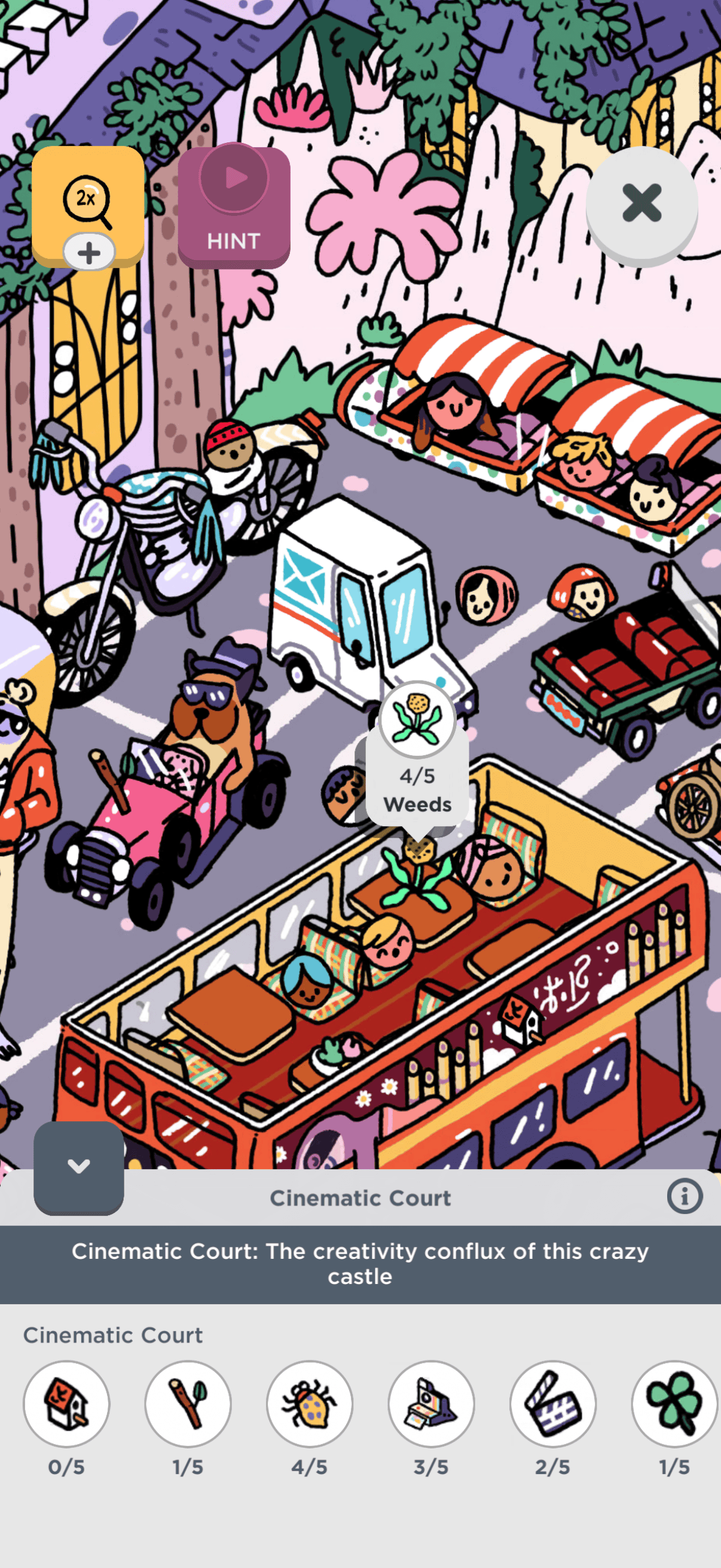Select the instant camera item with 3/5 found
Screen dimensions: 721x1568
[432, 1404]
